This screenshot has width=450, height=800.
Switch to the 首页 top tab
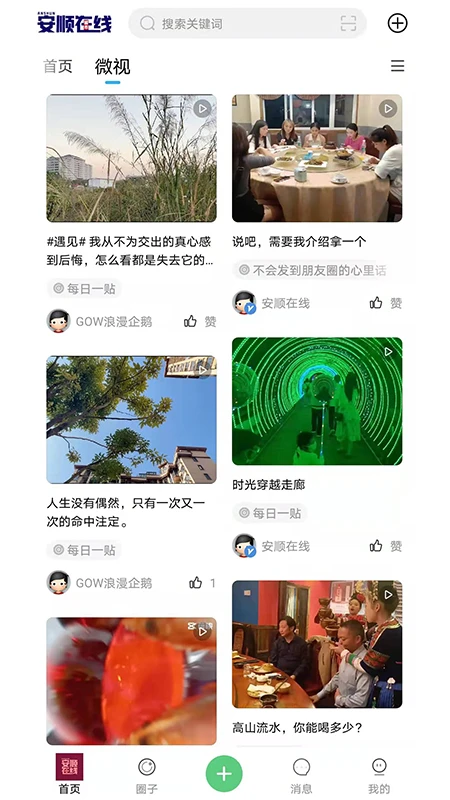coord(58,66)
